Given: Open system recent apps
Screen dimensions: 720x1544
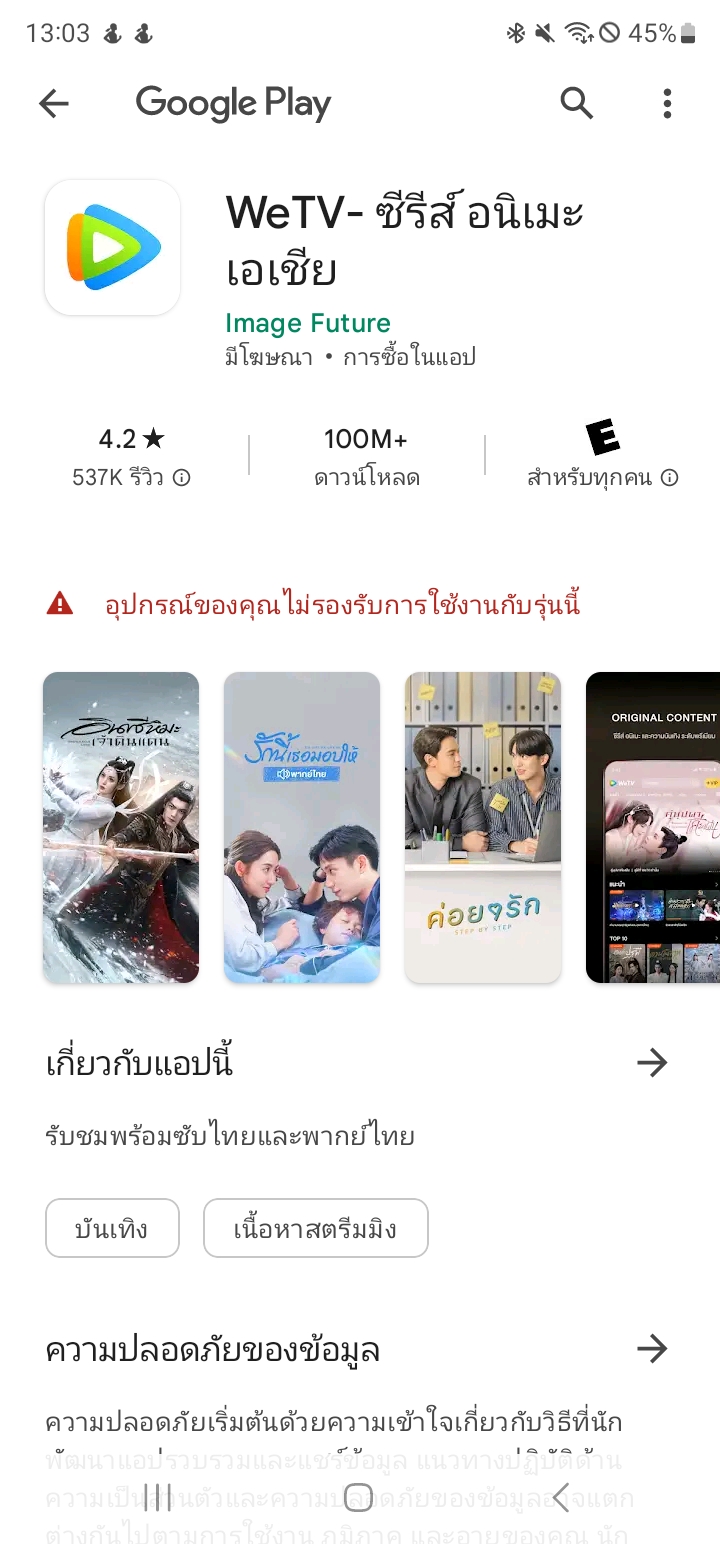Looking at the screenshot, I should (157, 1496).
